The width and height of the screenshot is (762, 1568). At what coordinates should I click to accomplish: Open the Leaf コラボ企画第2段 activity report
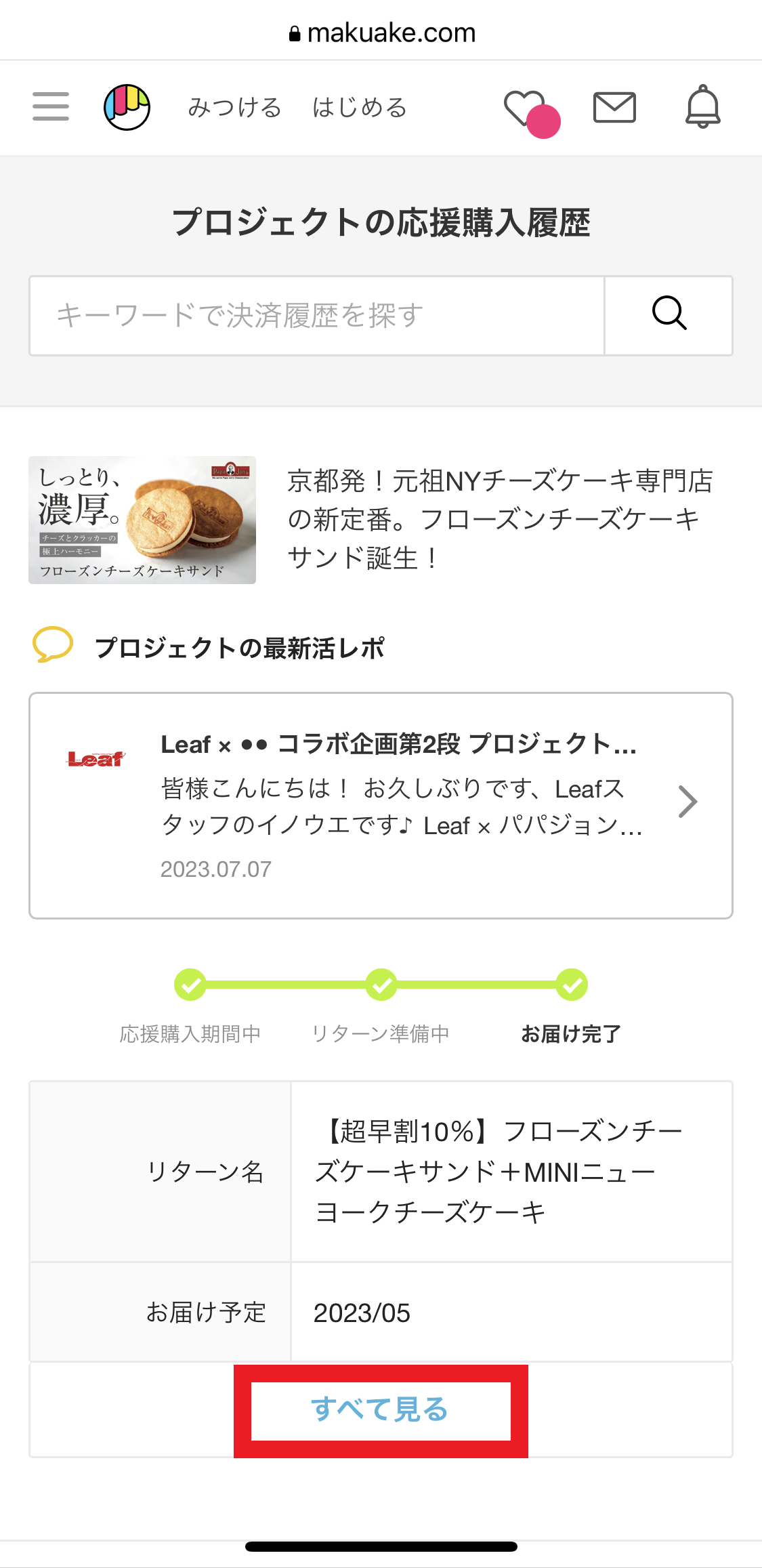click(x=381, y=806)
